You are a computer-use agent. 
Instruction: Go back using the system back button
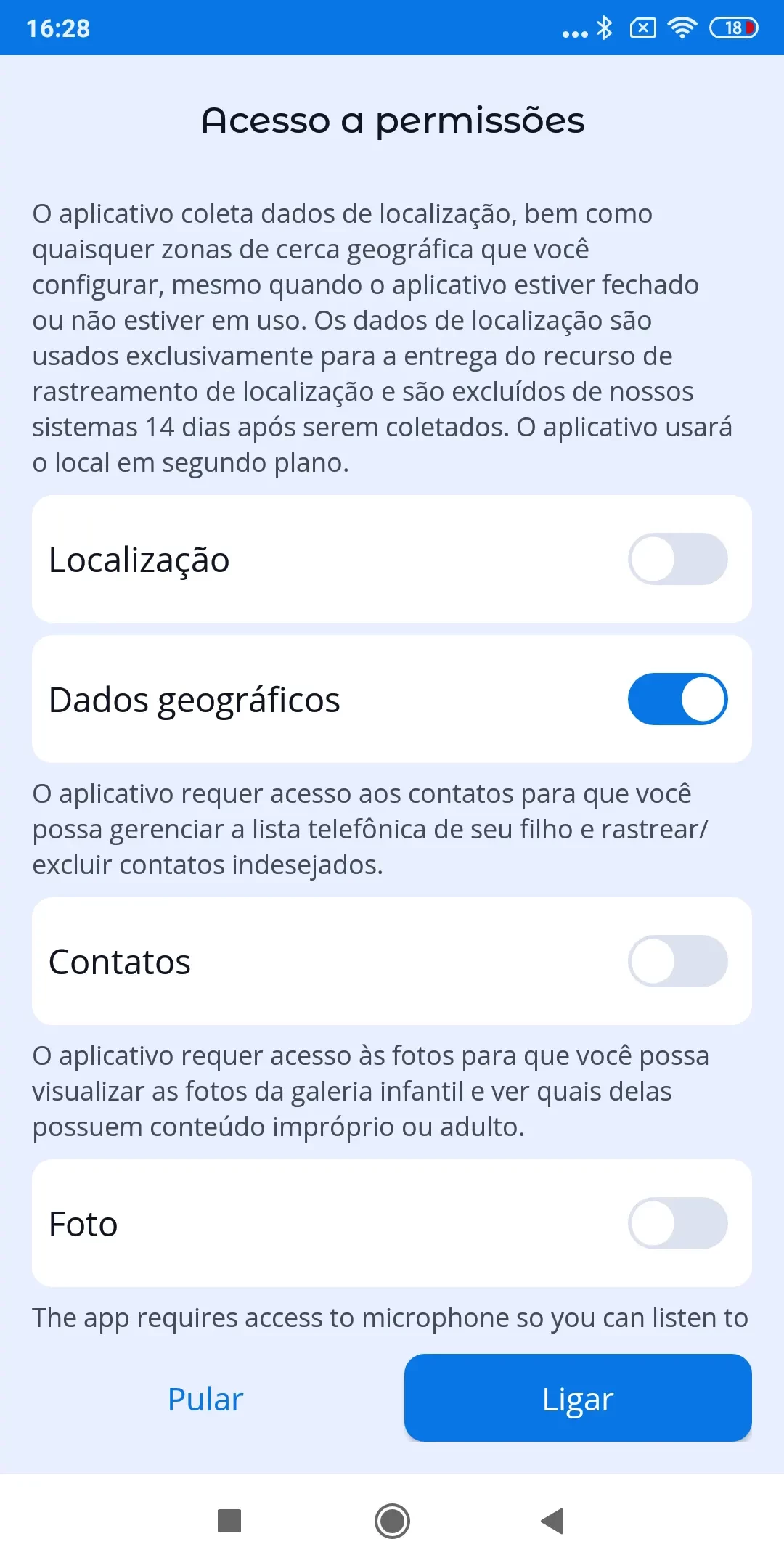tap(553, 1520)
